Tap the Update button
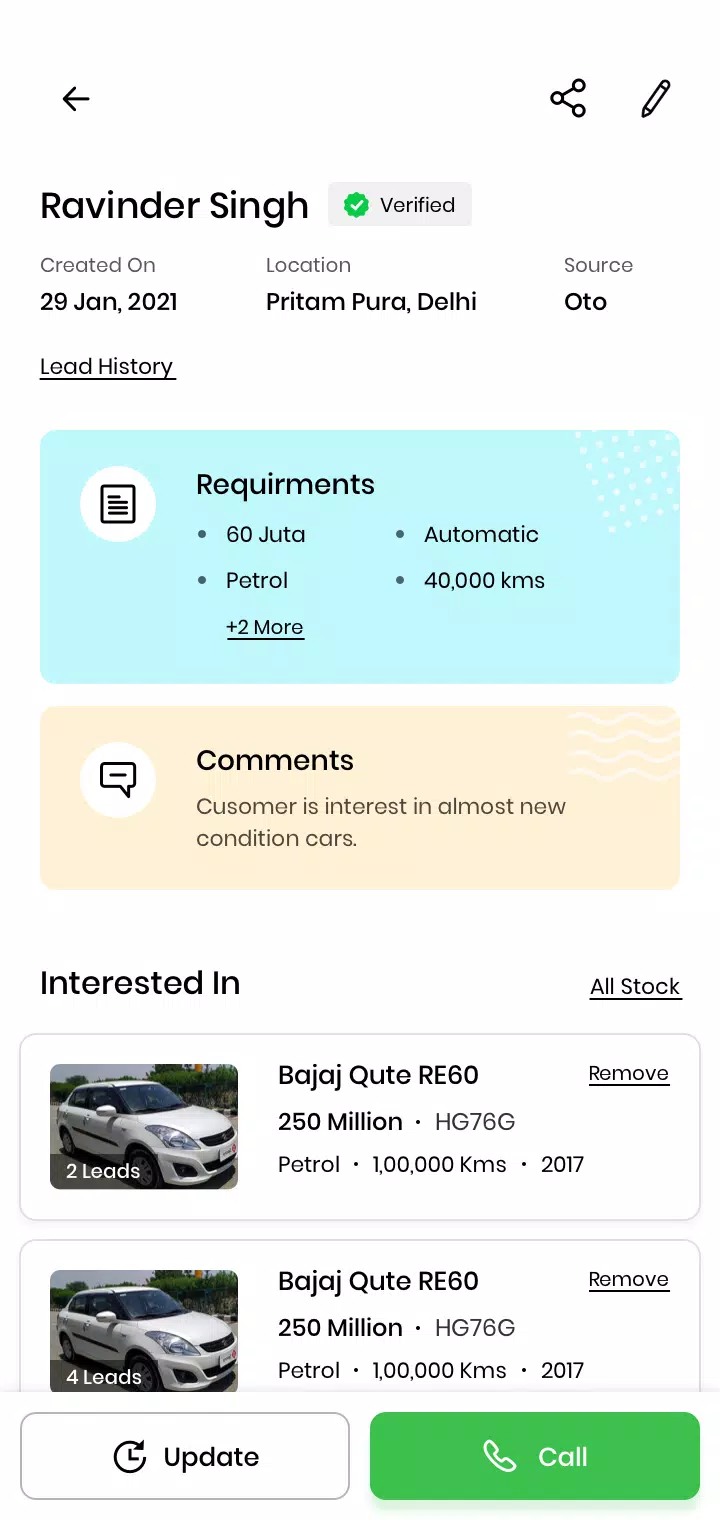The width and height of the screenshot is (720, 1520). point(185,1456)
